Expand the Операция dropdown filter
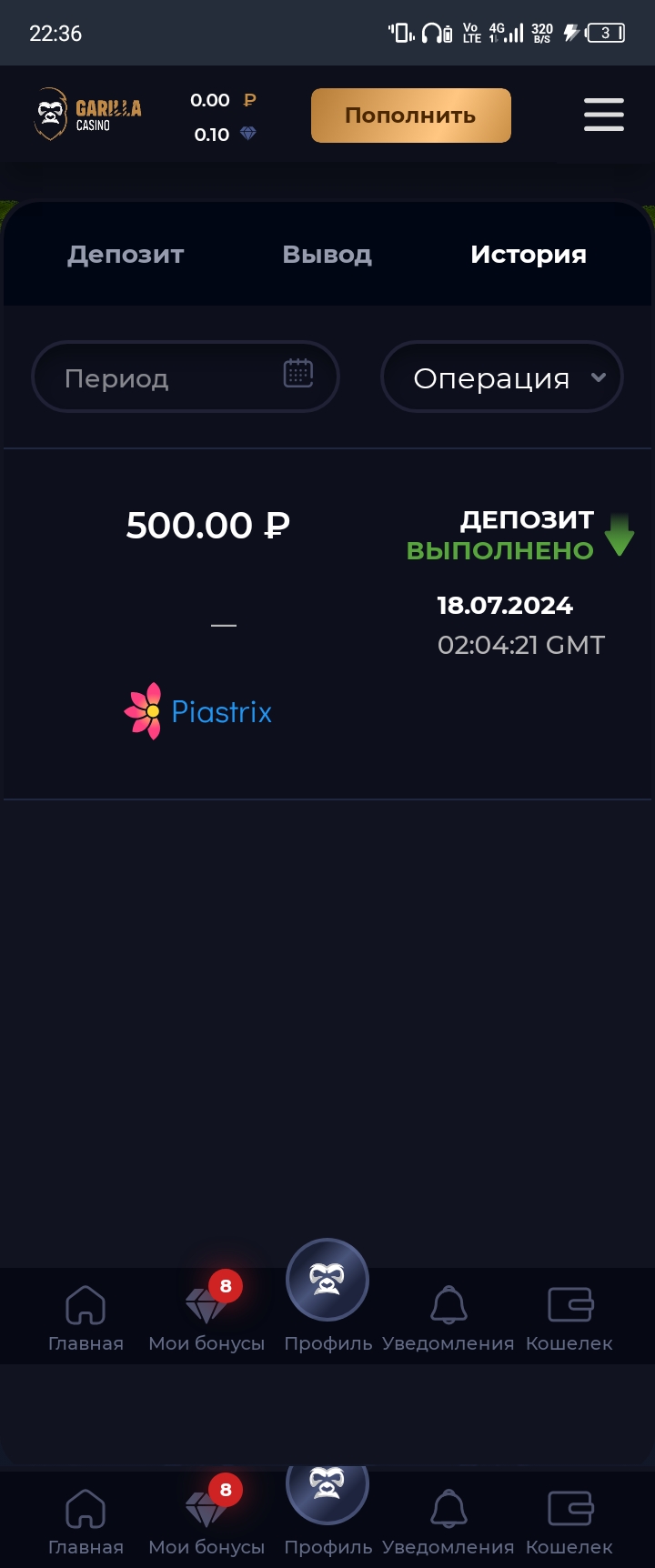This screenshot has width=655, height=1568. pos(501,377)
